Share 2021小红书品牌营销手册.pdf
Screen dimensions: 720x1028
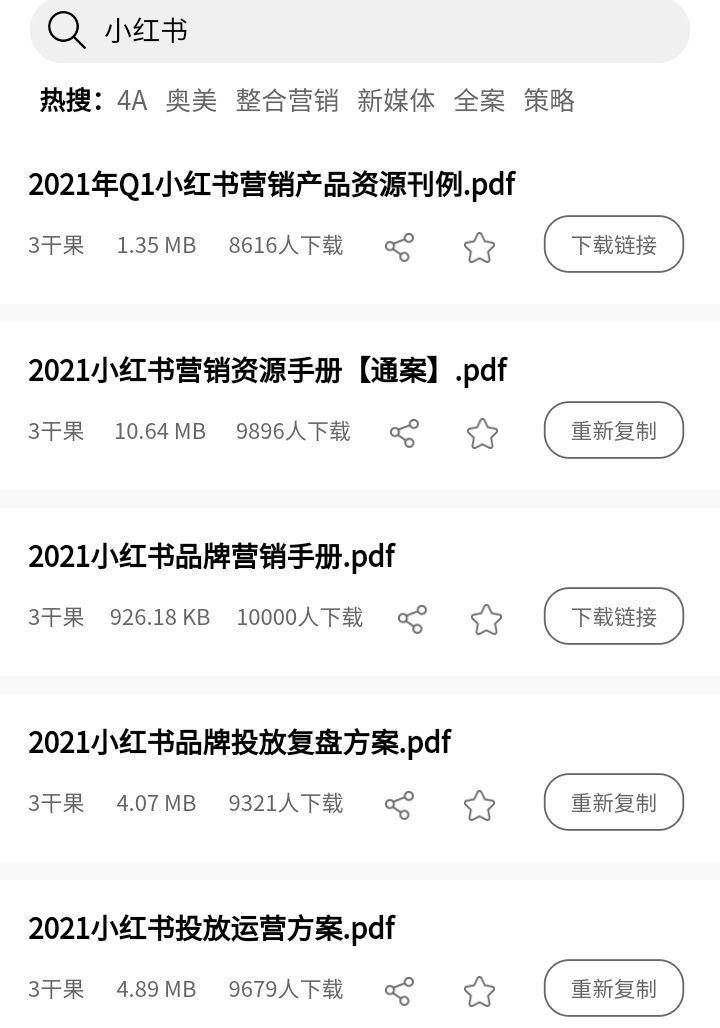(x=412, y=617)
